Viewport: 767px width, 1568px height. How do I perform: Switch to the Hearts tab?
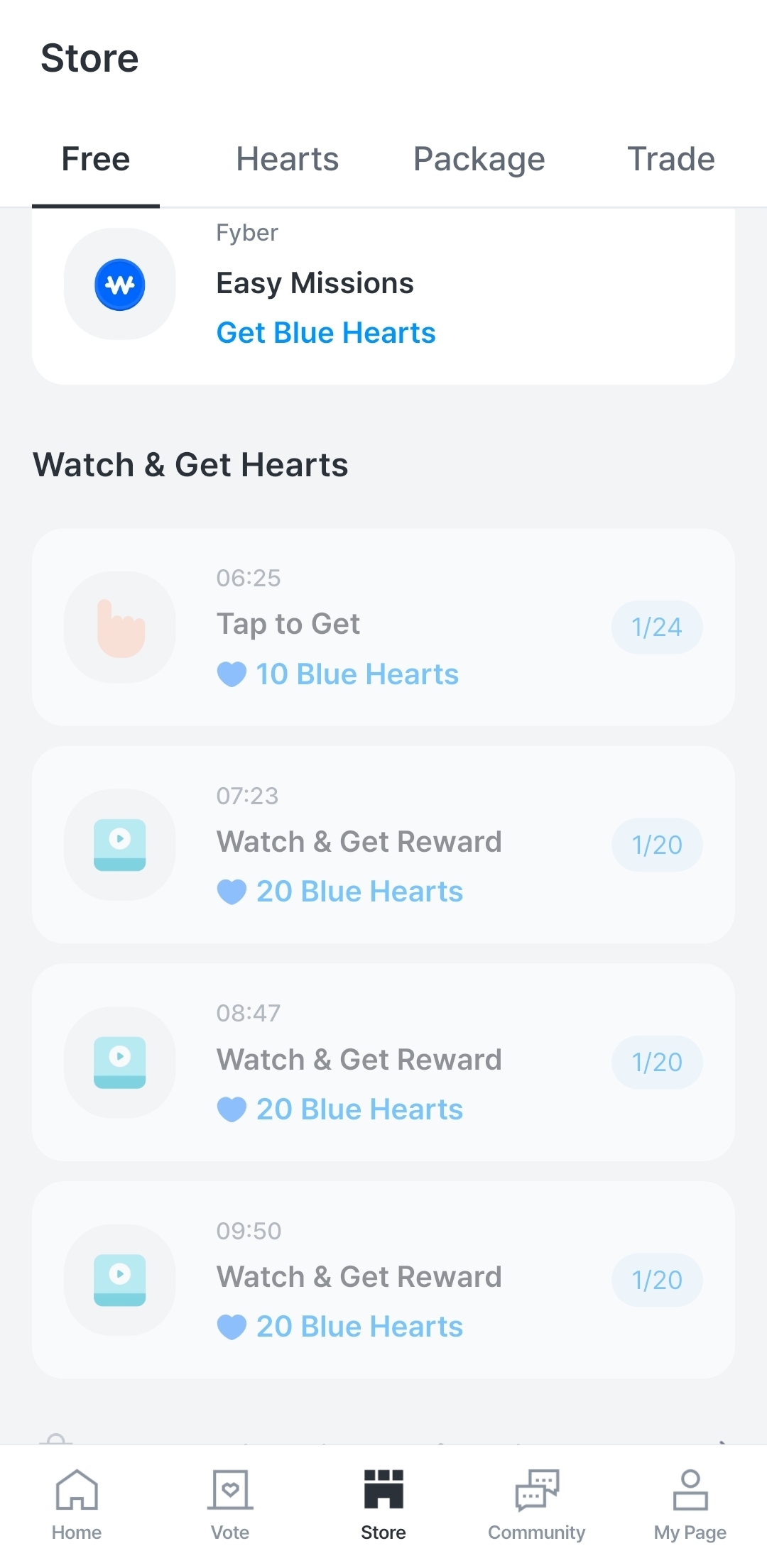click(287, 159)
